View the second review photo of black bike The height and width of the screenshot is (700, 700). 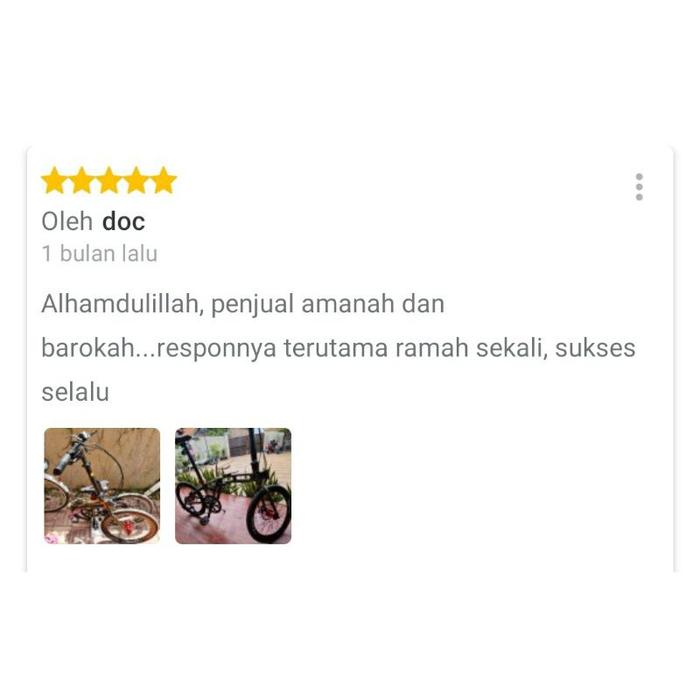[x=233, y=486]
